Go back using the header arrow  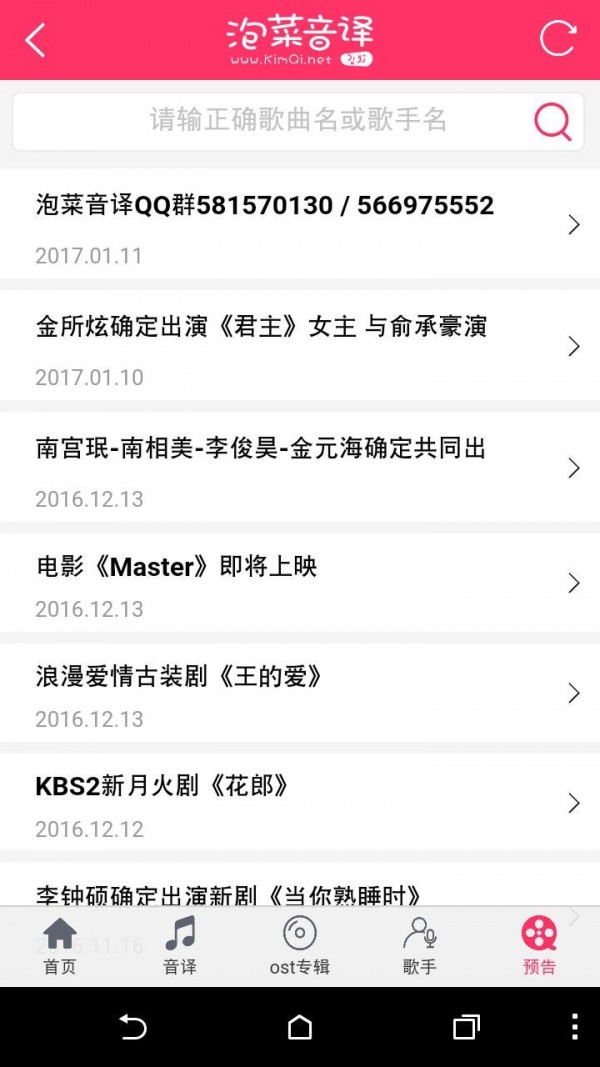(36, 40)
